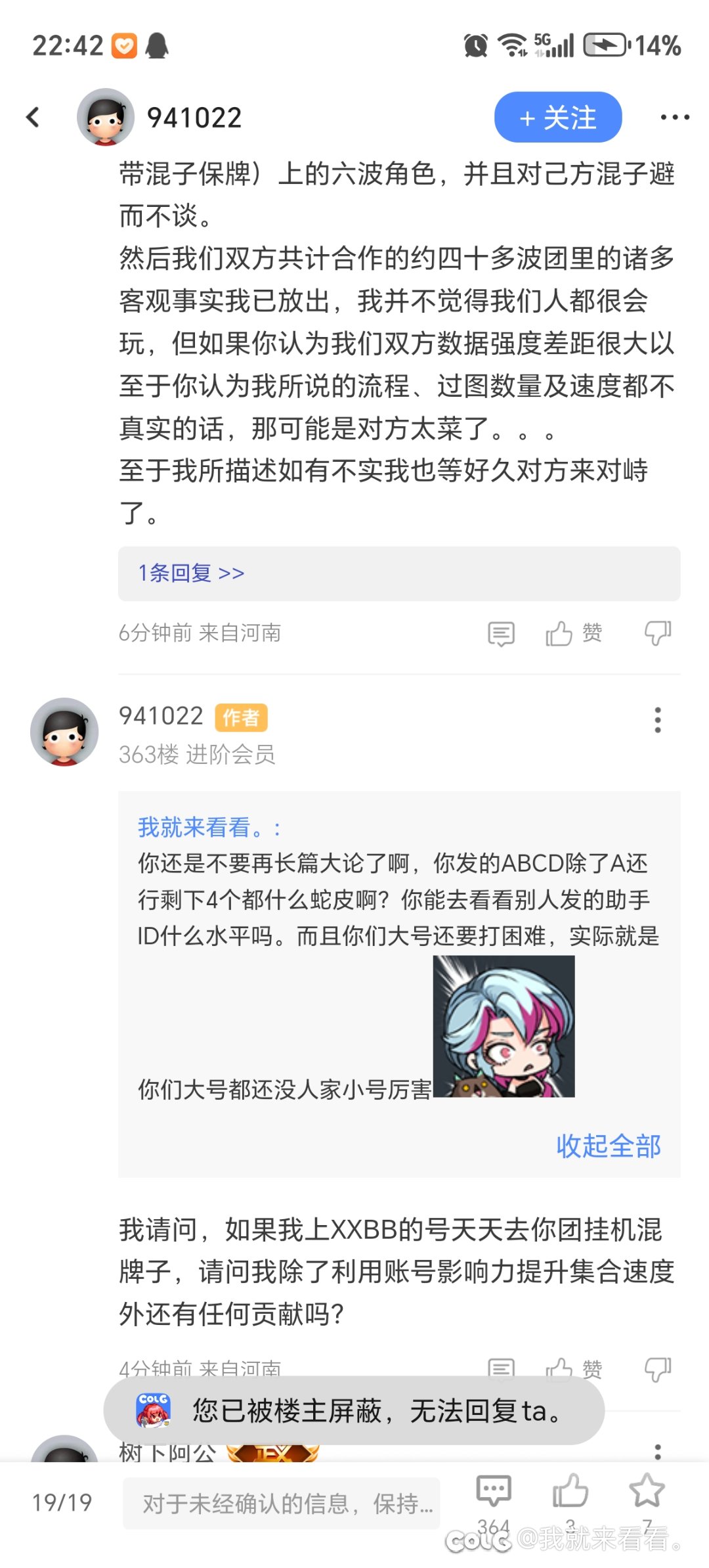Tap the bottom reply input field
Viewport: 709px width, 1568px height.
point(281,1503)
